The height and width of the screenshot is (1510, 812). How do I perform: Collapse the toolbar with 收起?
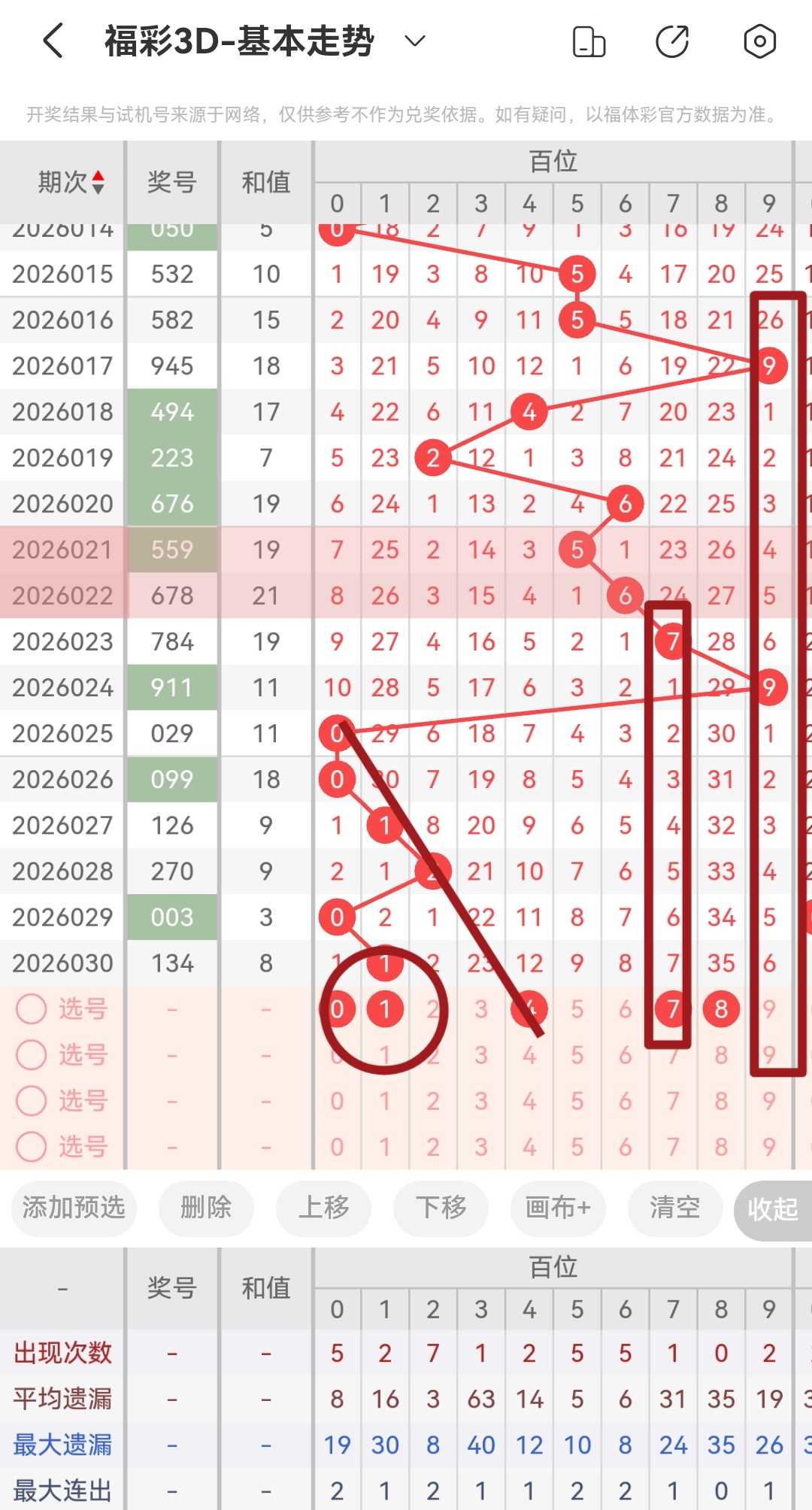773,1209
